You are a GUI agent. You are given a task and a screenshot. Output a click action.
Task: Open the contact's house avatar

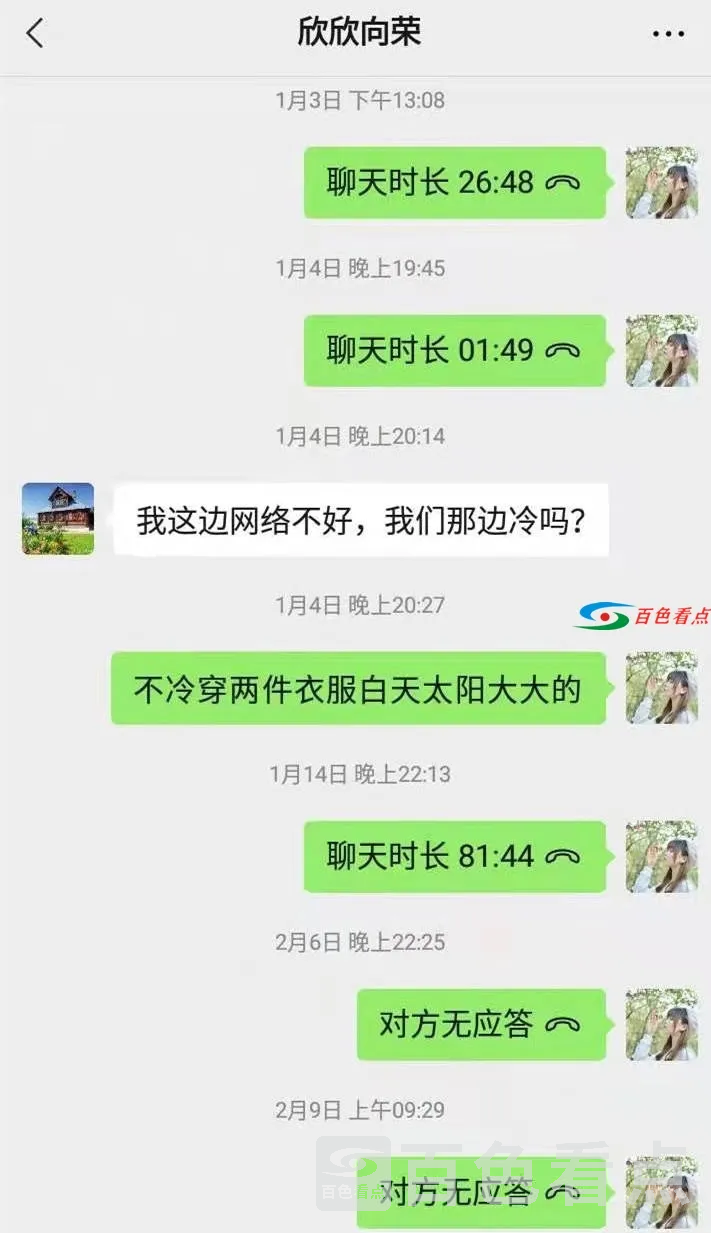coord(58,519)
